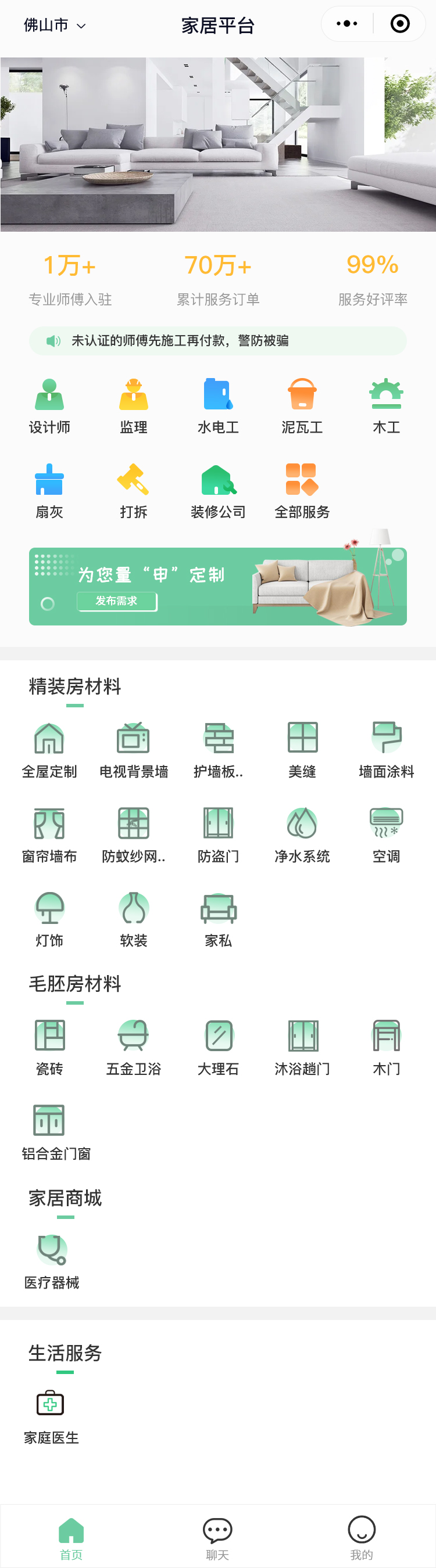The height and width of the screenshot is (1568, 436).
Task: Open the 全屋定制 category
Action: pos(49,750)
